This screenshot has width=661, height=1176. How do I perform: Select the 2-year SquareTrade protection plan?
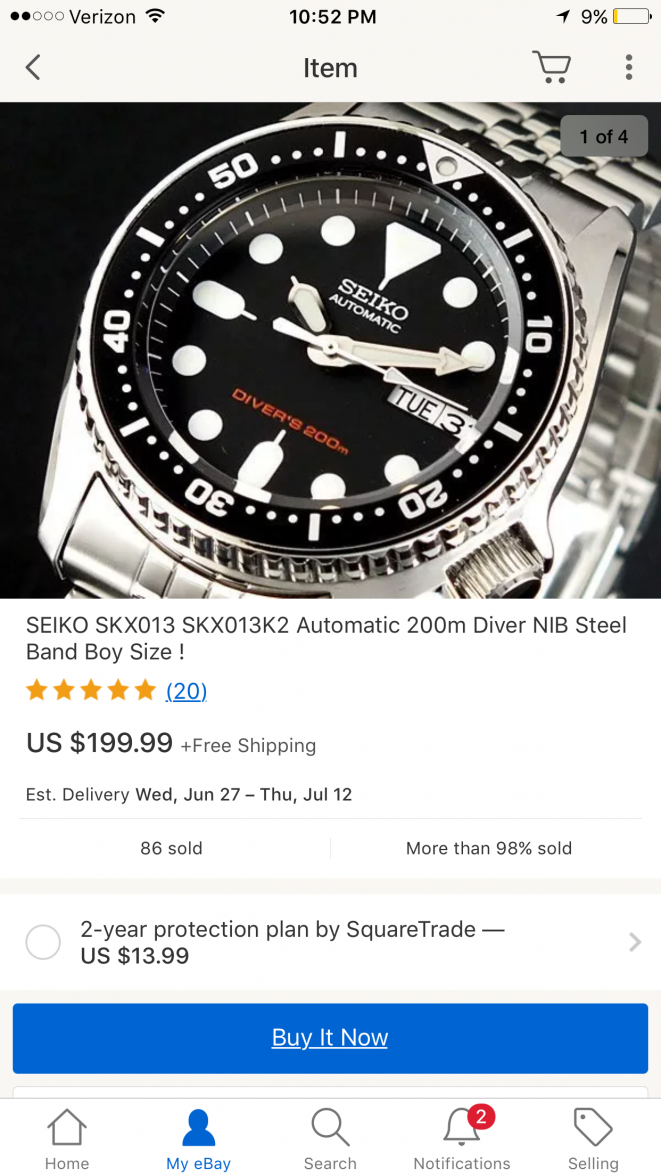pyautogui.click(x=43, y=942)
